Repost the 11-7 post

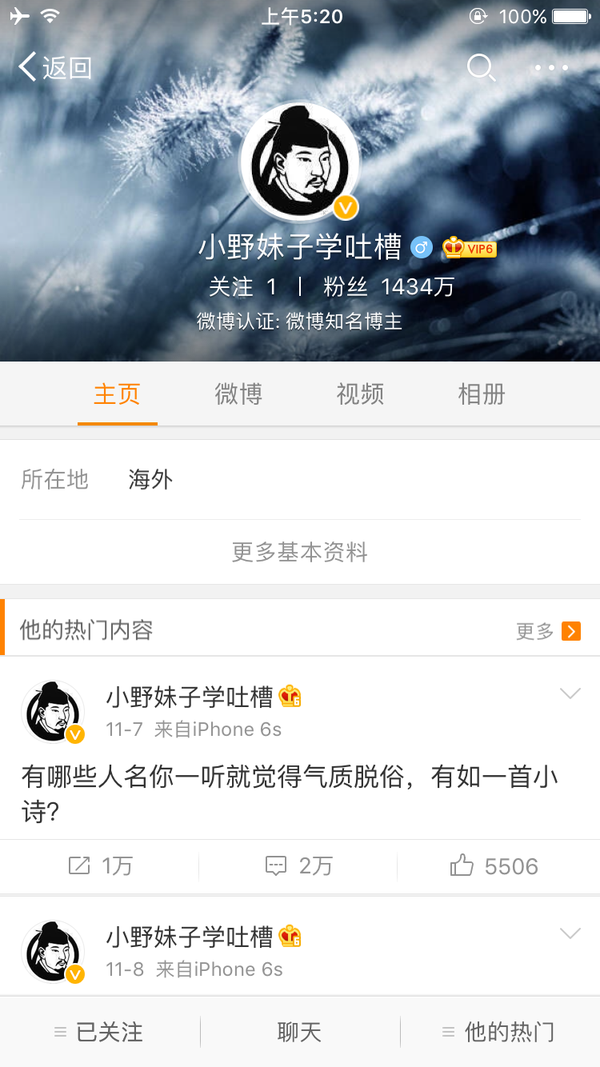point(100,866)
